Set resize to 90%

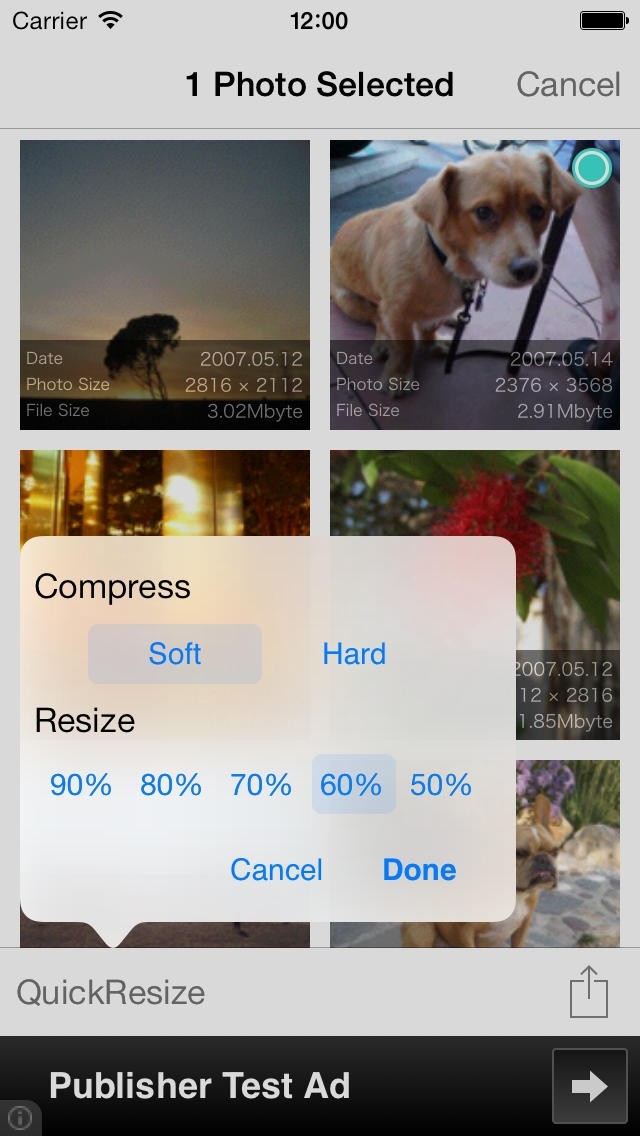point(80,785)
